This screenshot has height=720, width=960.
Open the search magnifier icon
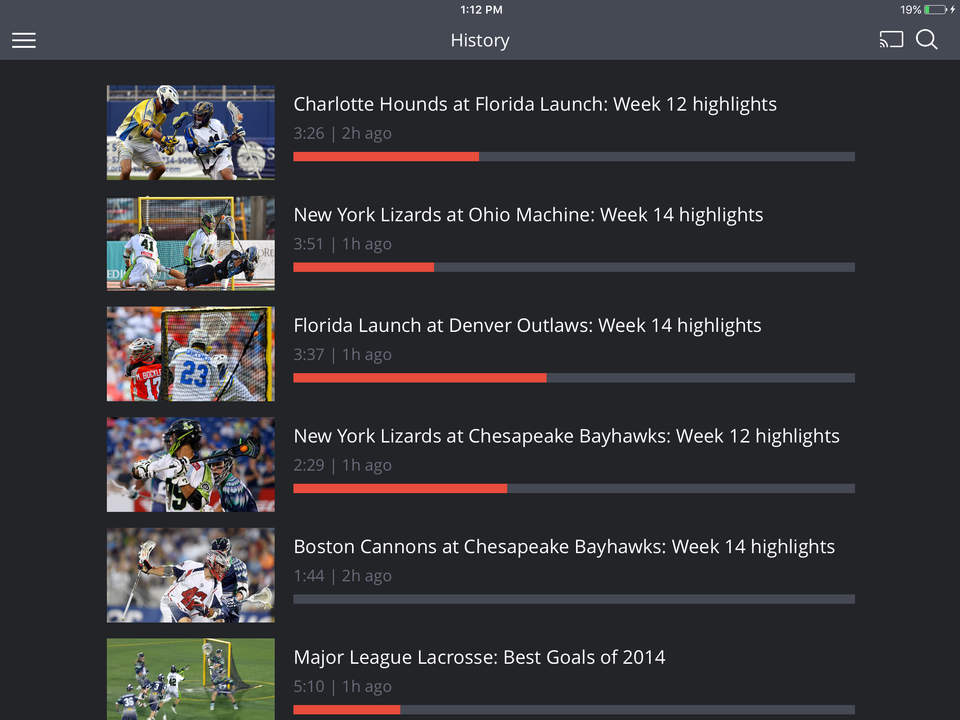tap(927, 40)
